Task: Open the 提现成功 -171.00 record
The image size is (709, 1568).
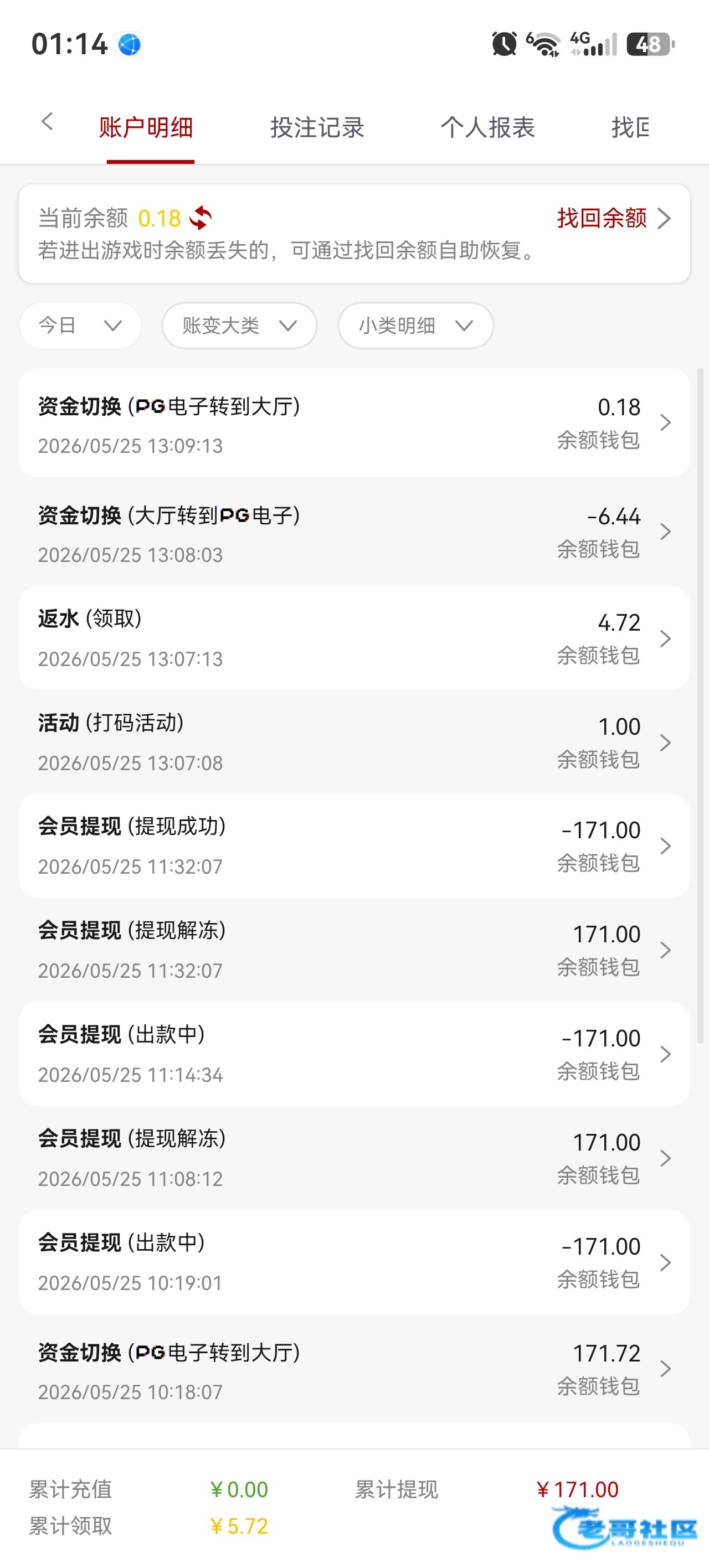Action: (354, 846)
